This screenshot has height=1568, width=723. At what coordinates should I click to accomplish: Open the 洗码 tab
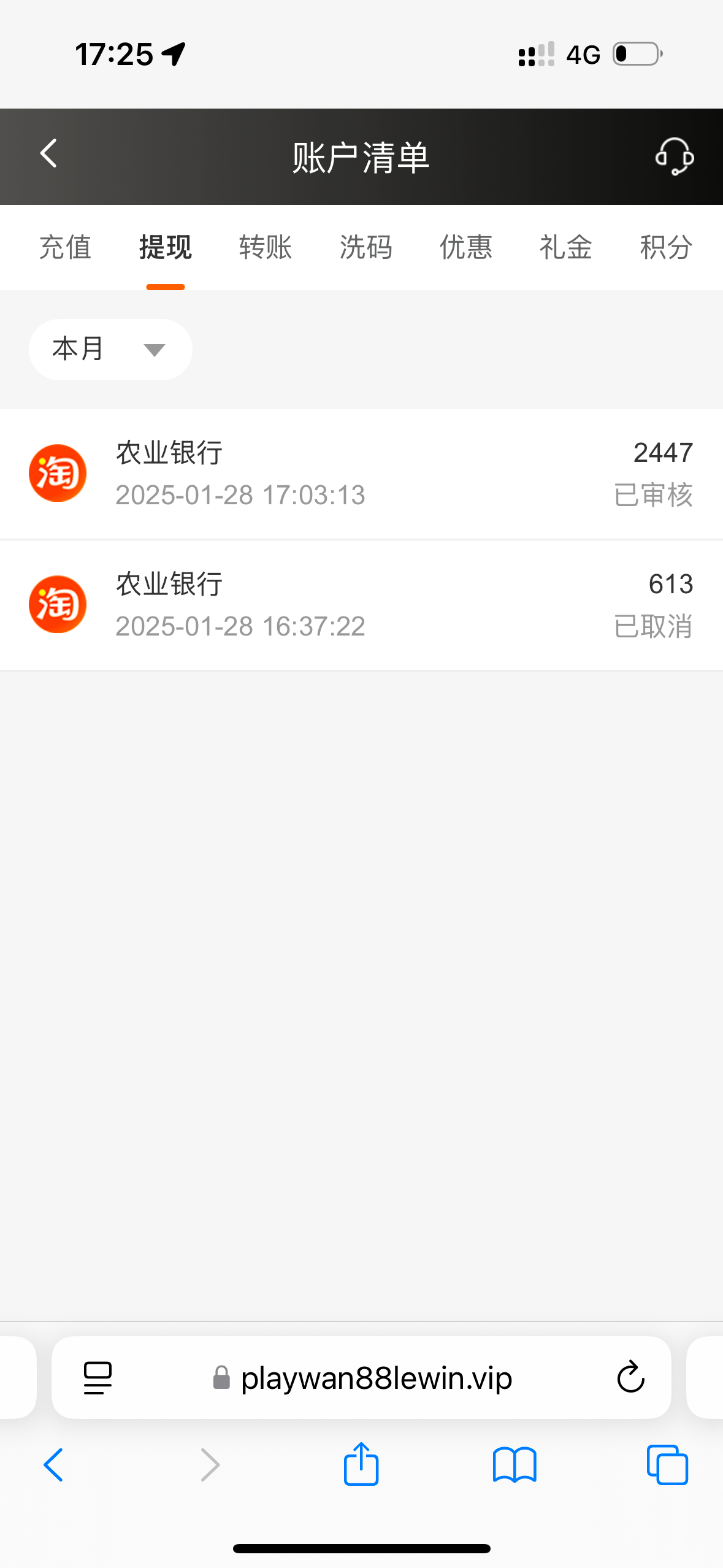click(366, 247)
